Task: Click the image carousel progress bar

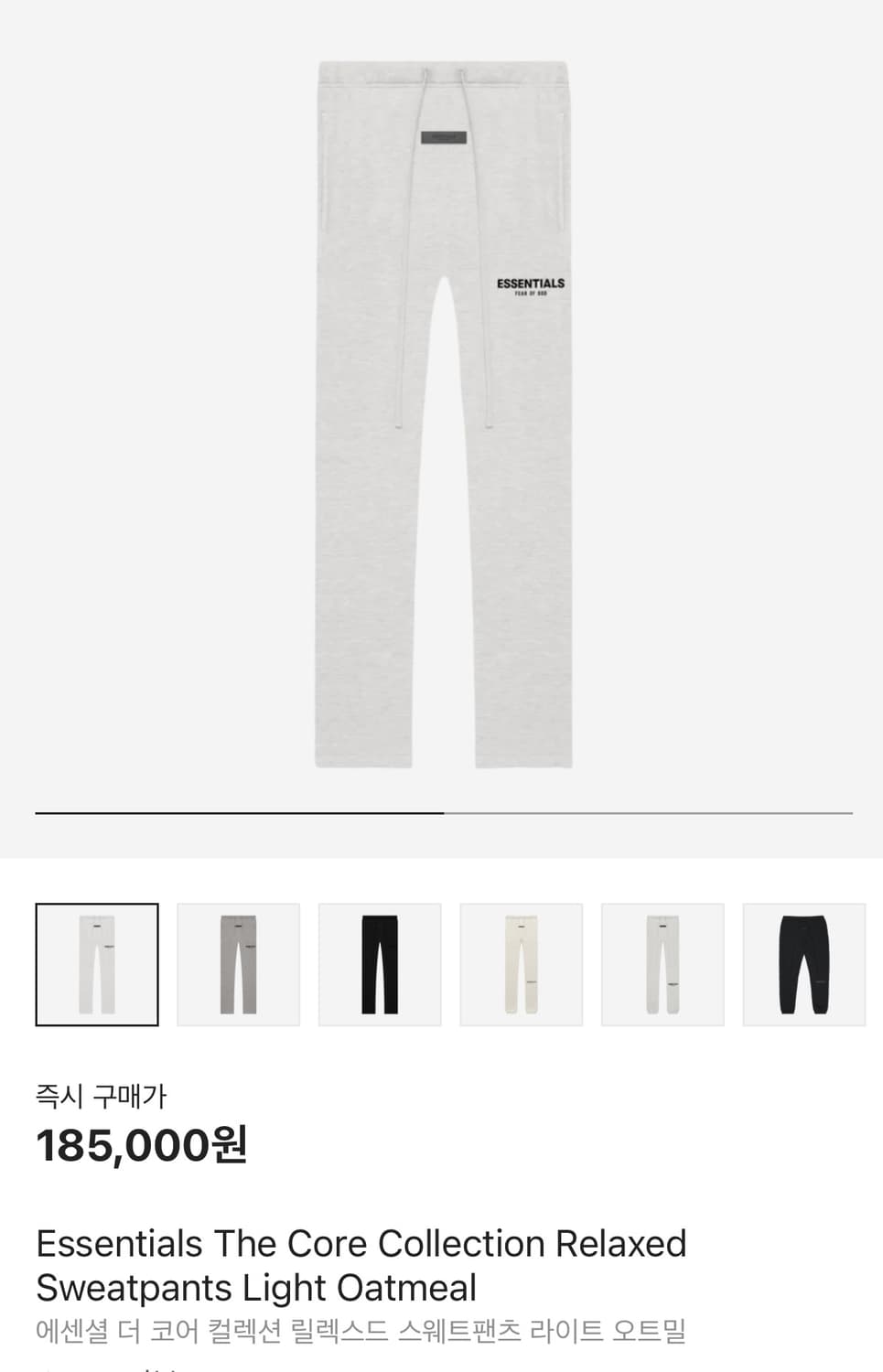Action: [x=441, y=812]
